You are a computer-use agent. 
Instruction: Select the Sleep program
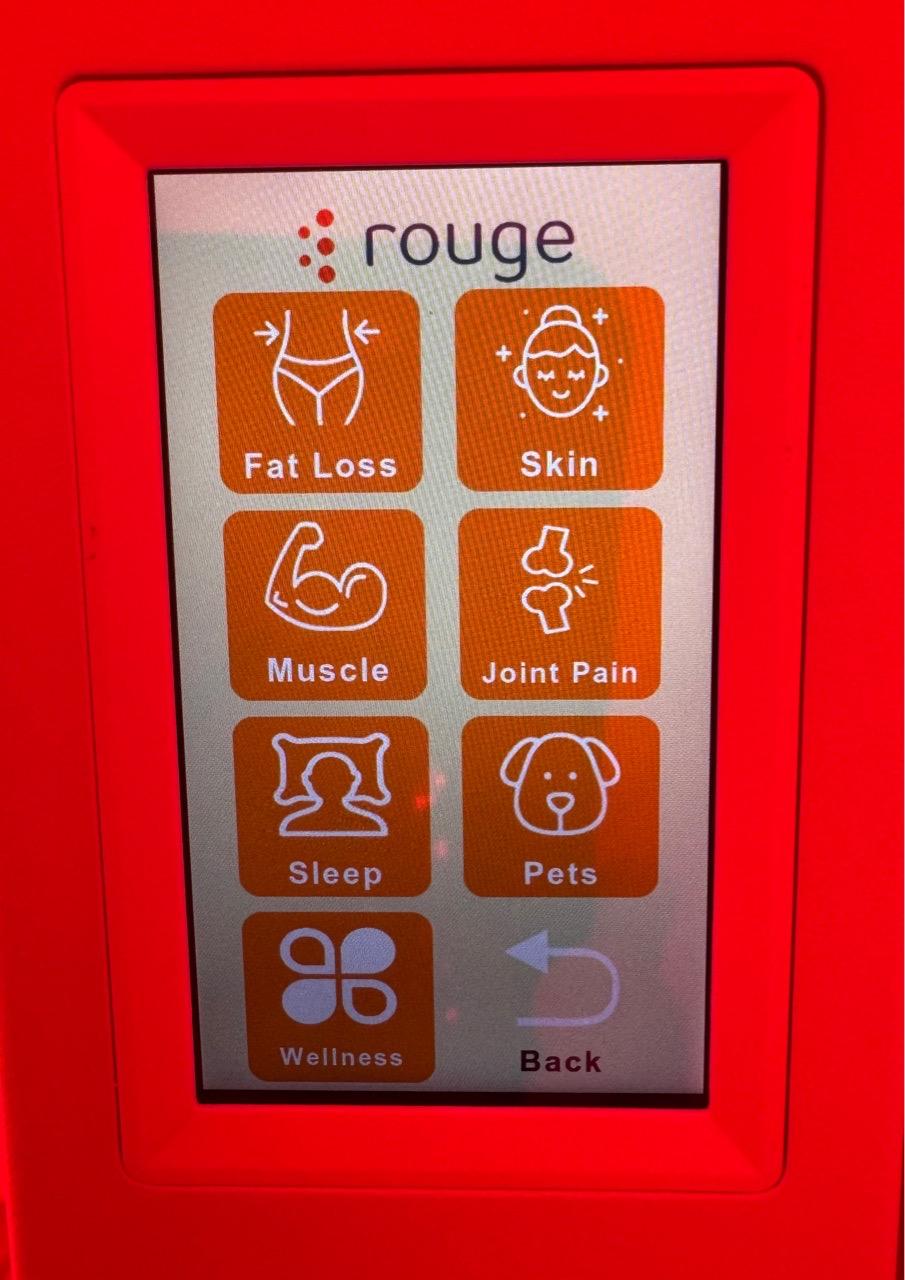[x=334, y=806]
